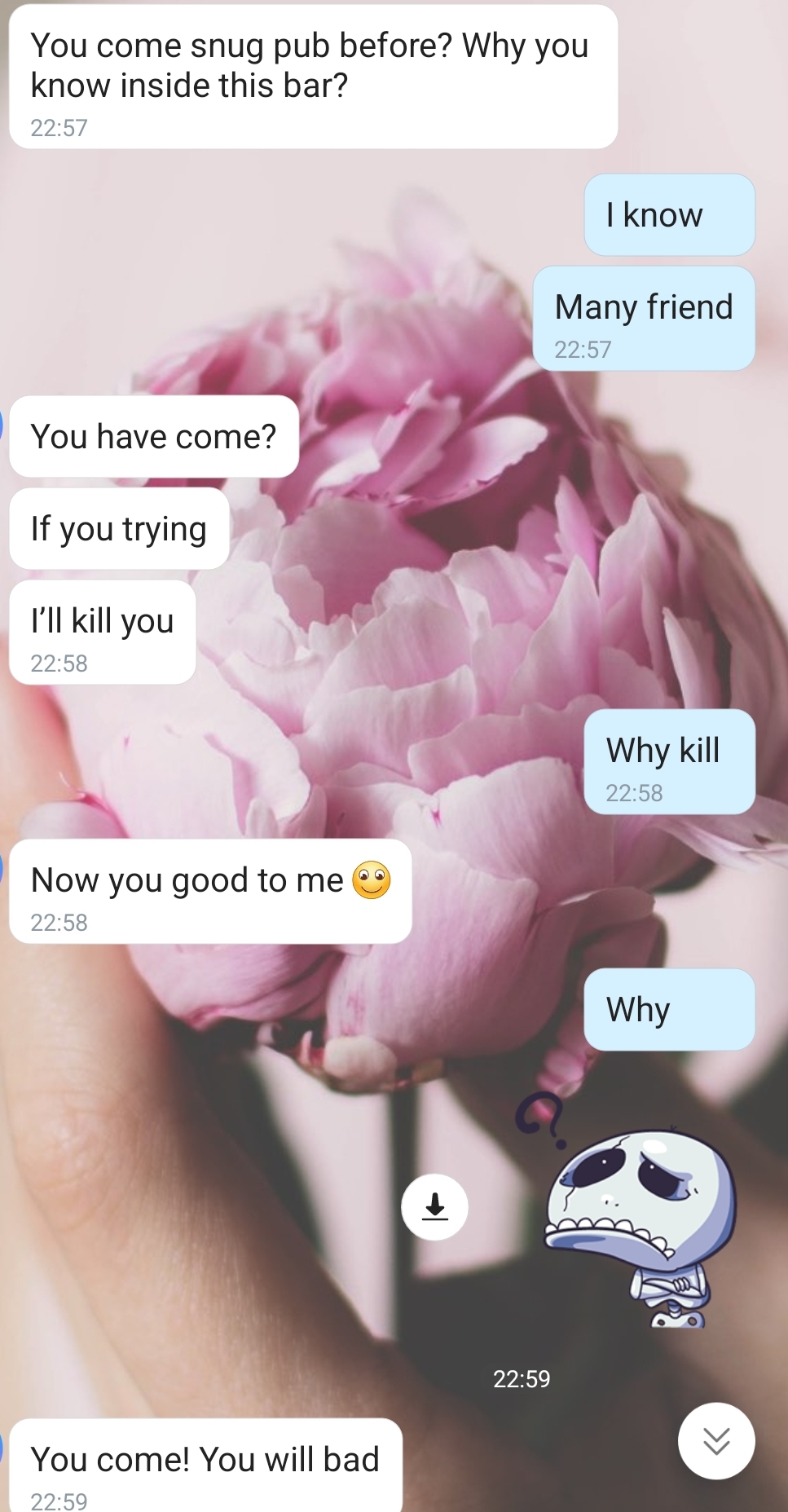Image resolution: width=788 pixels, height=1512 pixels.
Task: Download the skeleton sticker
Action: 434,1206
